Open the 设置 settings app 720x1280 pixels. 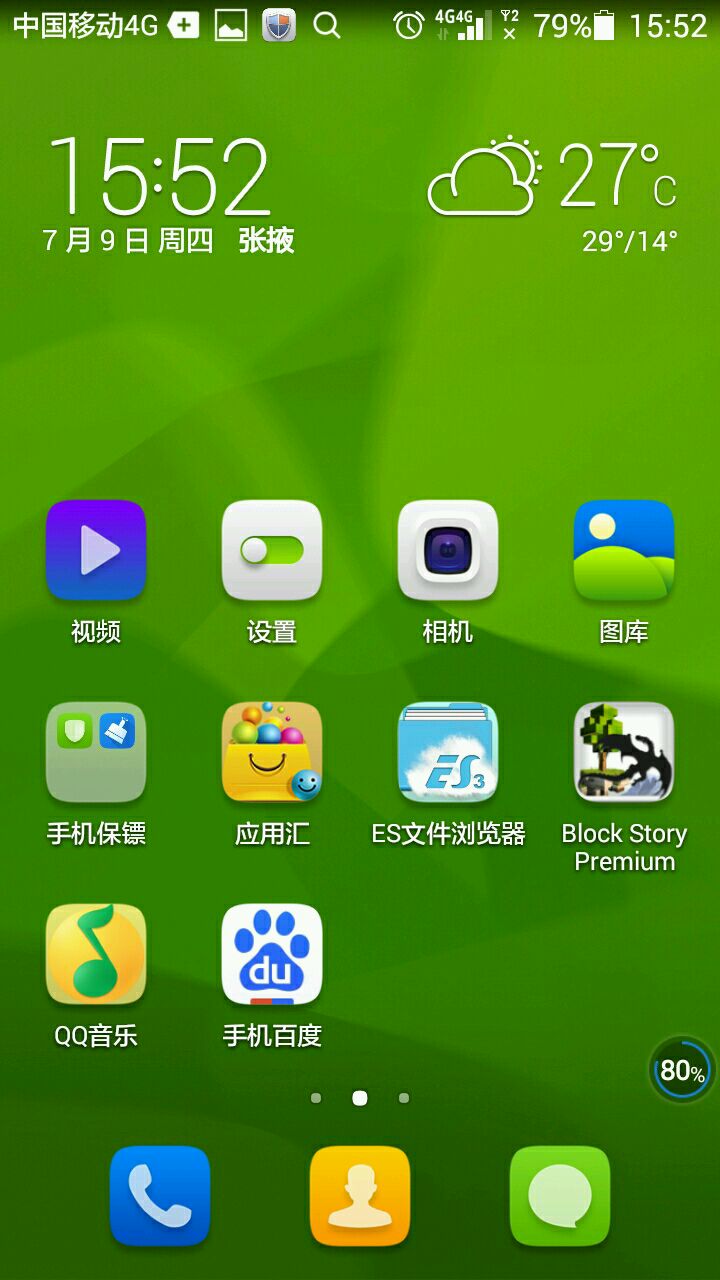(272, 551)
